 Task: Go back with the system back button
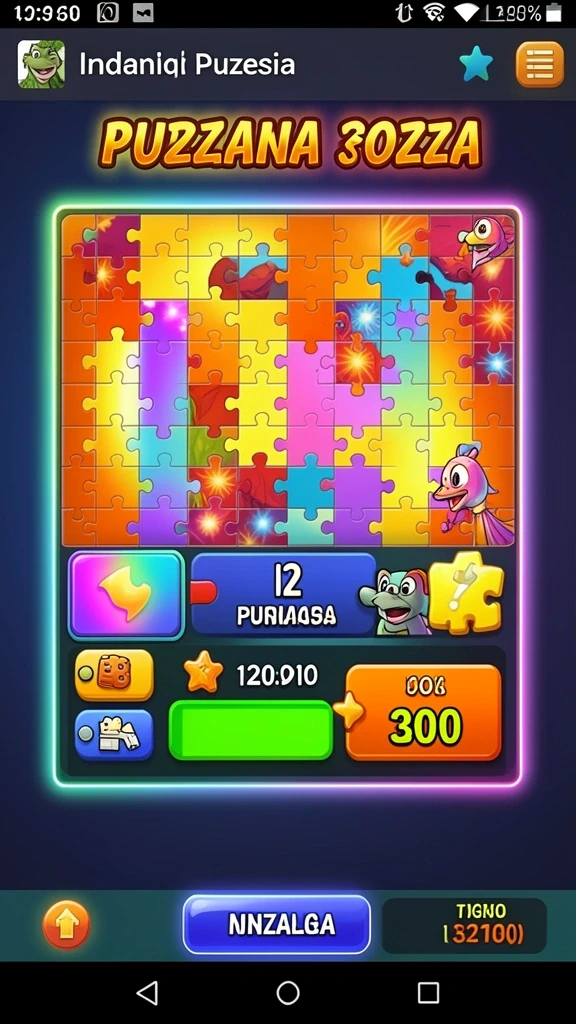tap(148, 993)
